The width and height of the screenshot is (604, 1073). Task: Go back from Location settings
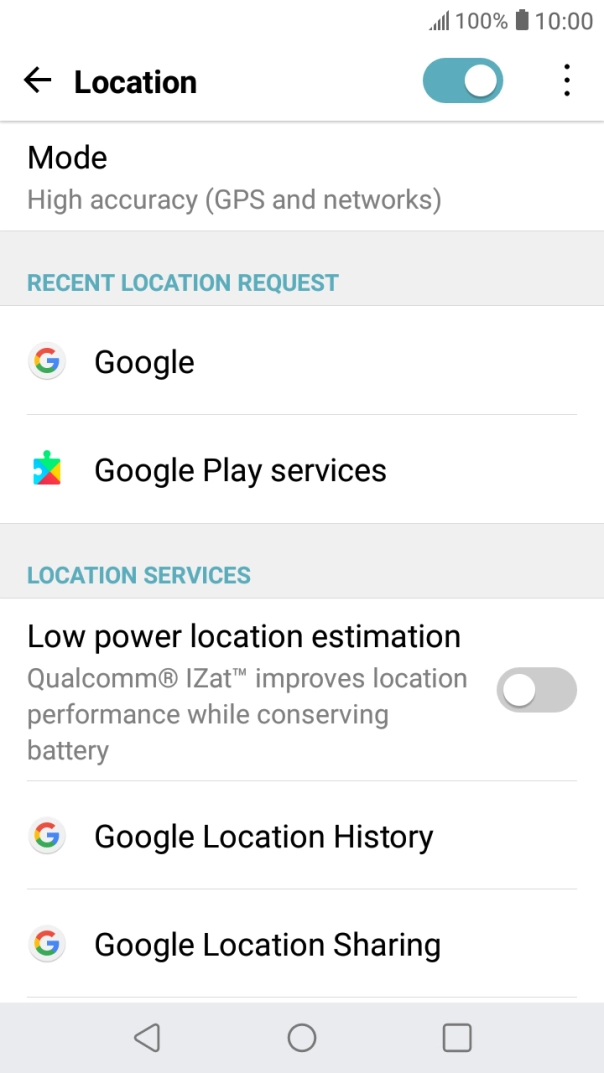point(38,81)
